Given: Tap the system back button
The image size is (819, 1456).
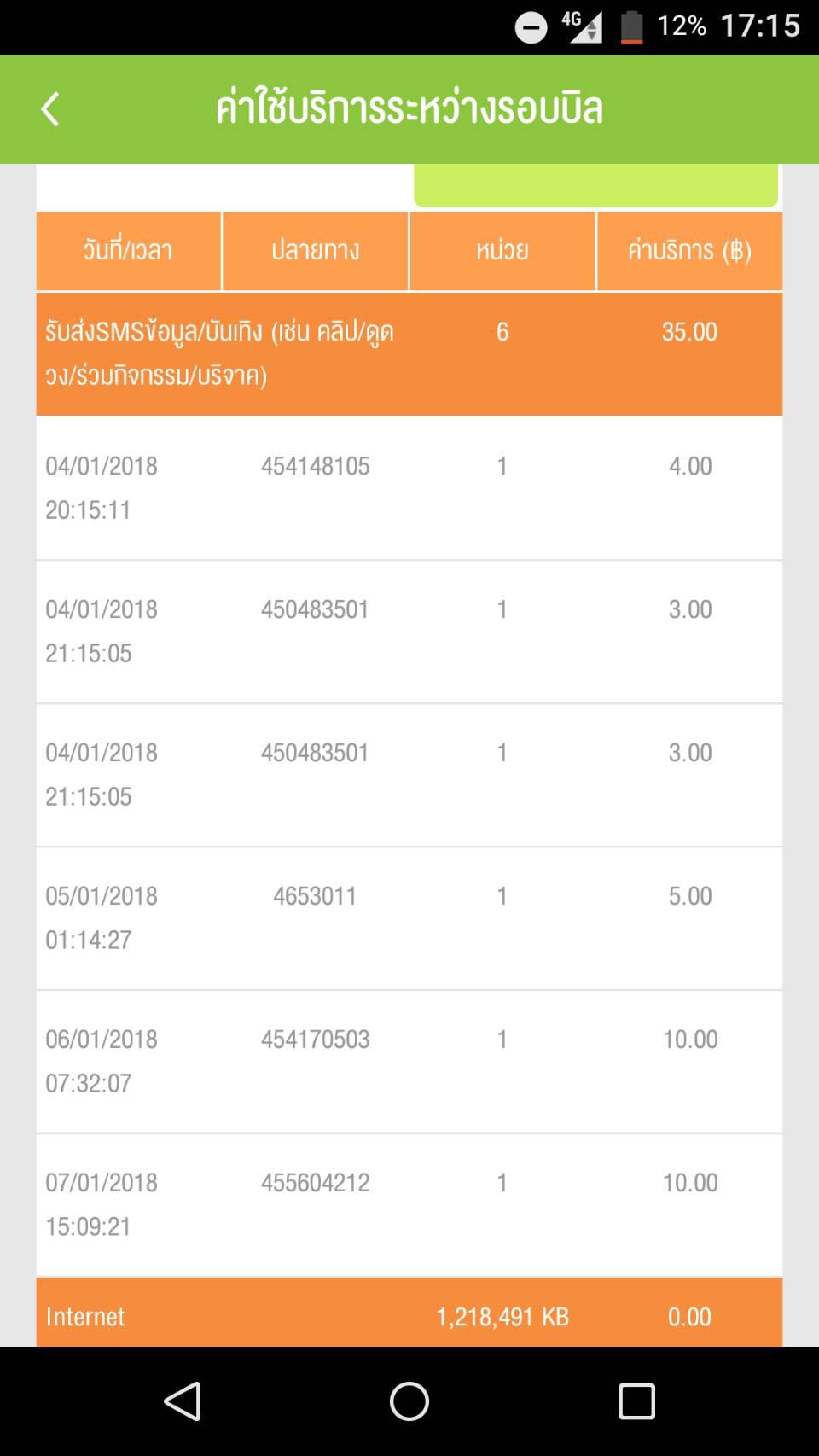Looking at the screenshot, I should (183, 1401).
